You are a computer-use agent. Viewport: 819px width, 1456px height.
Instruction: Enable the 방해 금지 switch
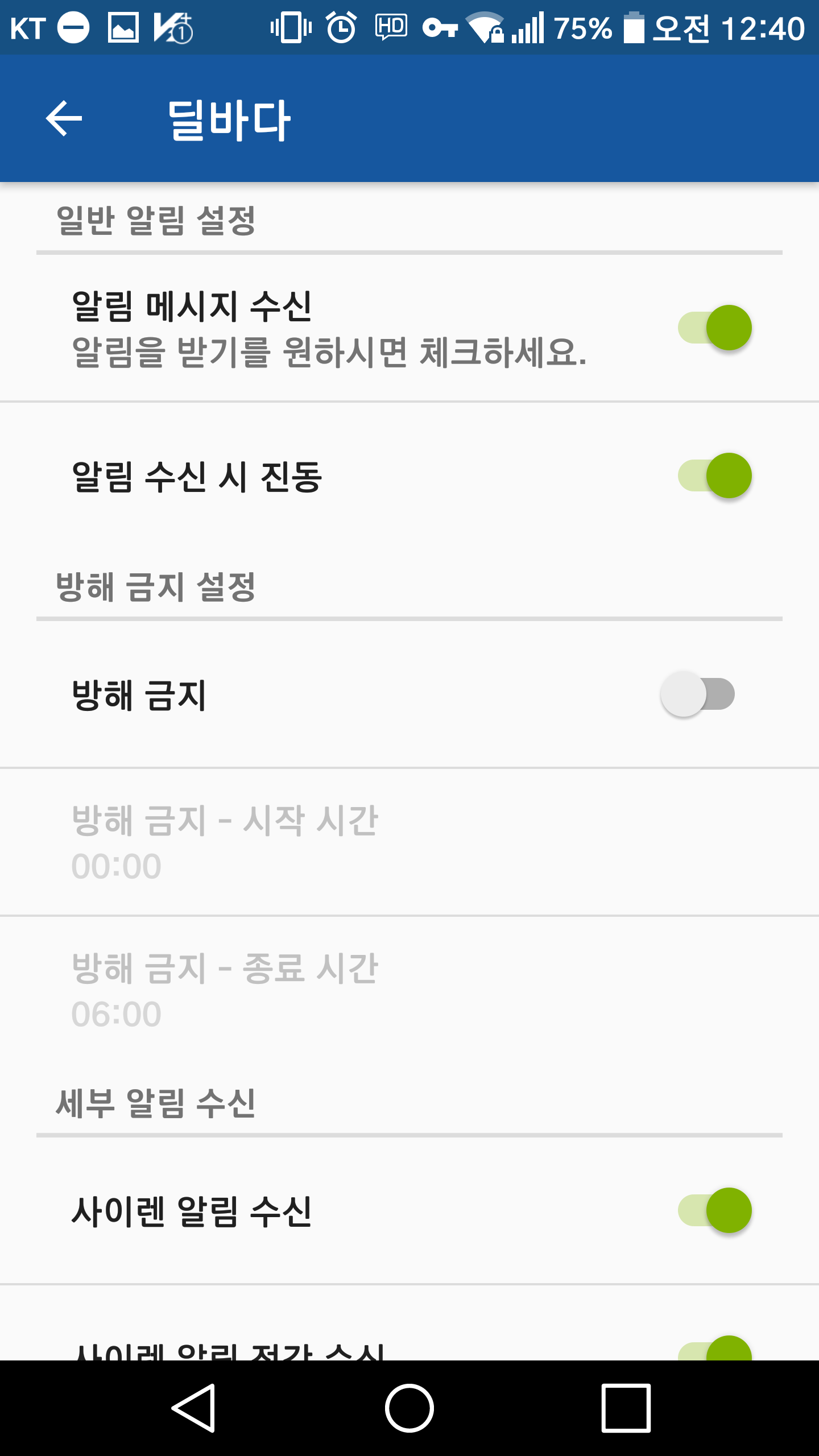point(697,694)
